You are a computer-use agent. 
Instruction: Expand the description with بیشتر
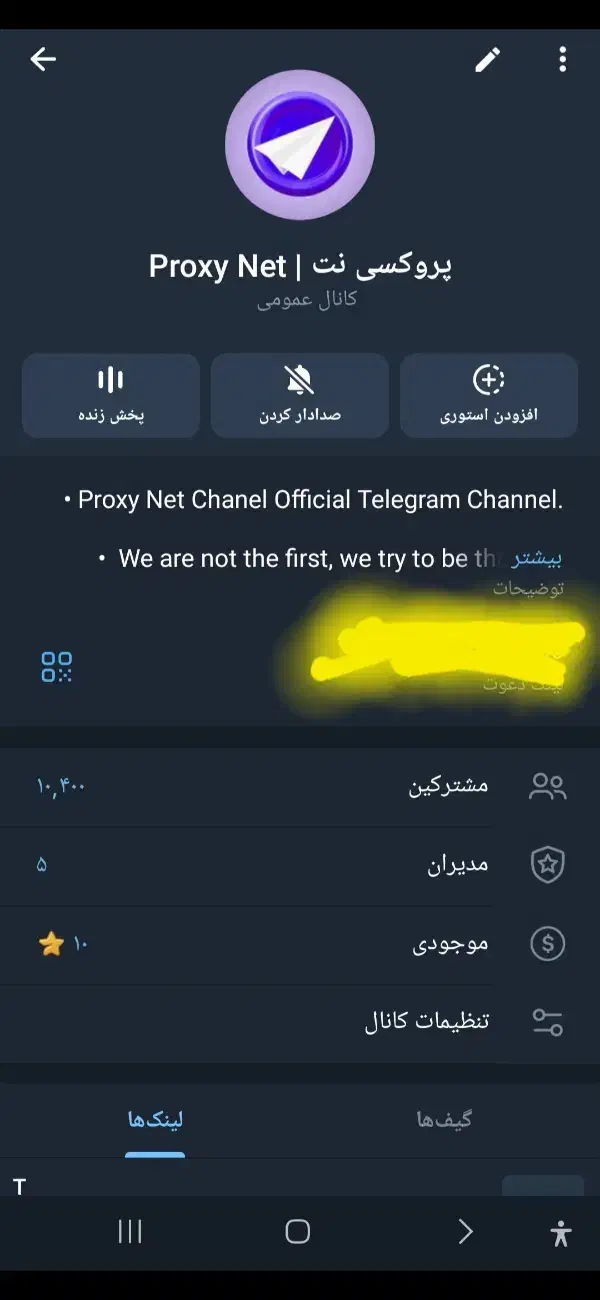coord(537,558)
